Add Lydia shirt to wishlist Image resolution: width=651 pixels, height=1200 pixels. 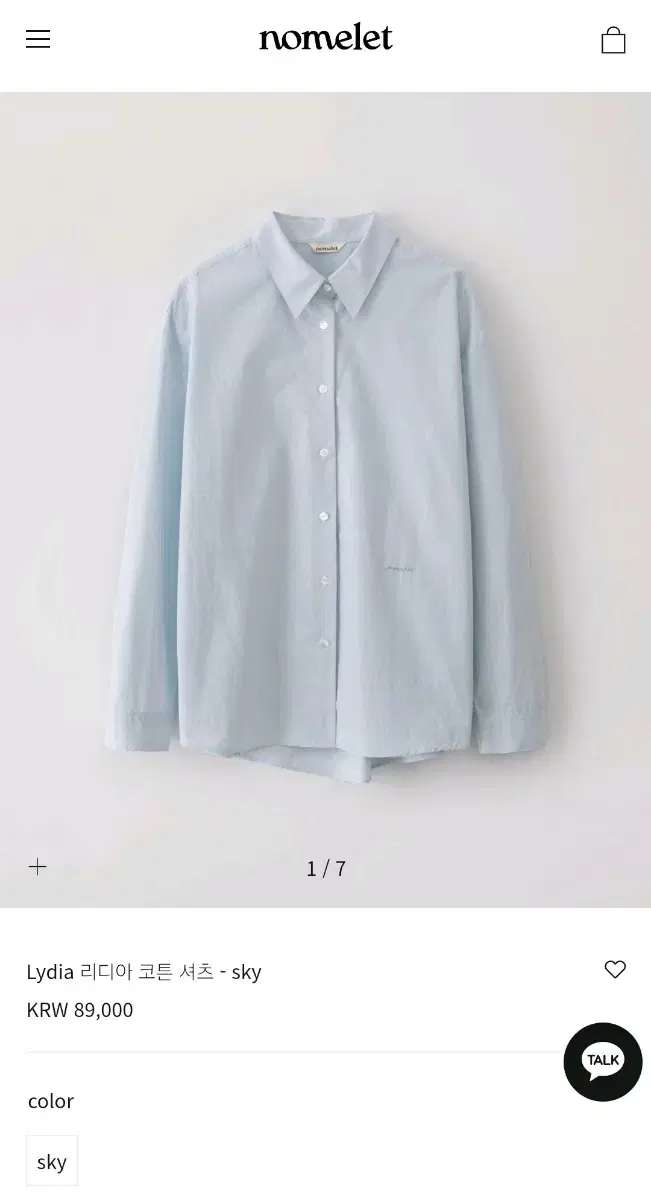(x=615, y=969)
